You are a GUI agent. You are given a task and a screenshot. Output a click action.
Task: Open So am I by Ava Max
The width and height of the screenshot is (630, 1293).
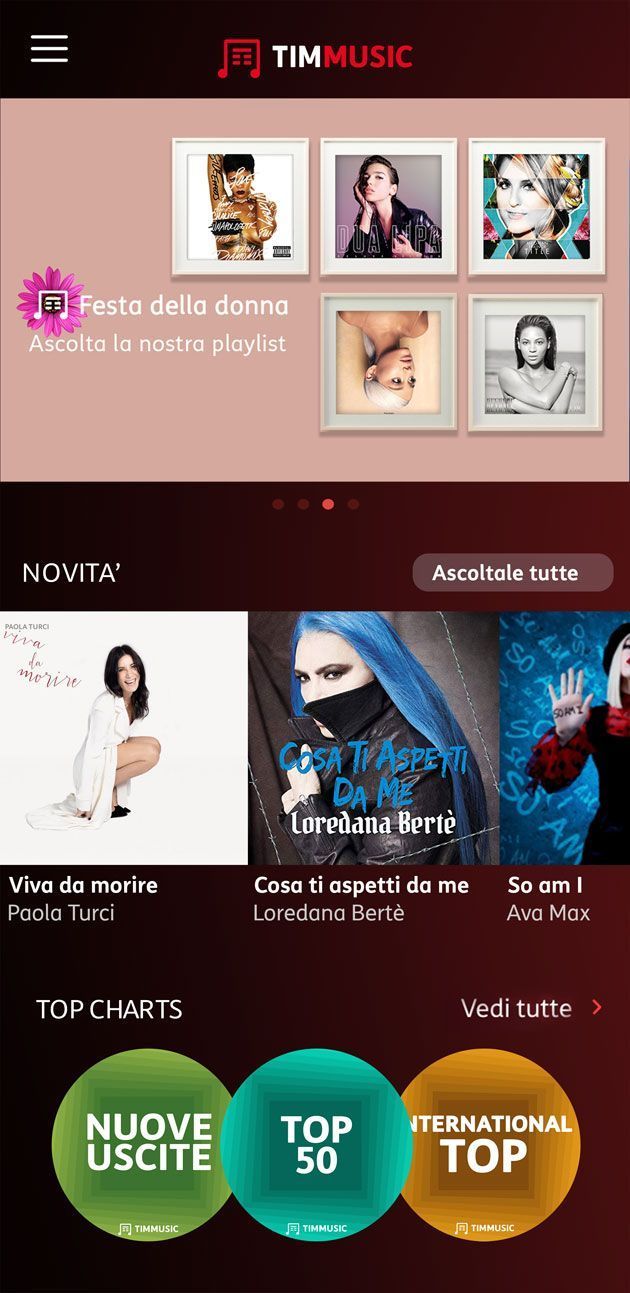[565, 738]
